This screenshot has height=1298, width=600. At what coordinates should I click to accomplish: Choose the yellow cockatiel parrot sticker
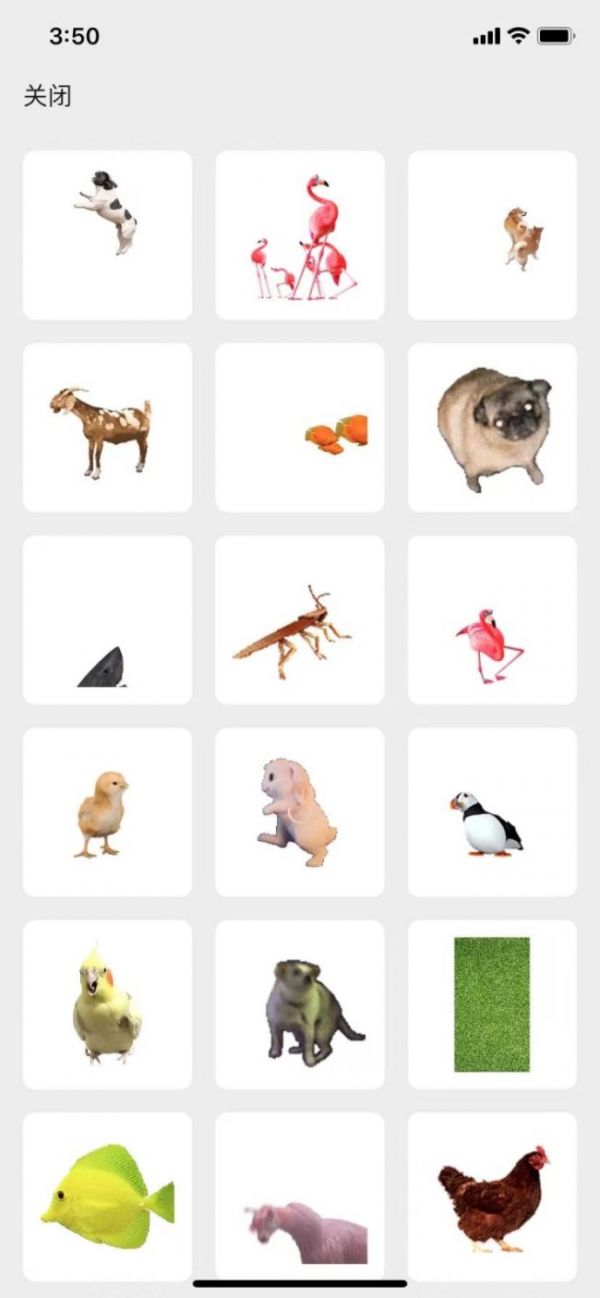(x=107, y=1005)
